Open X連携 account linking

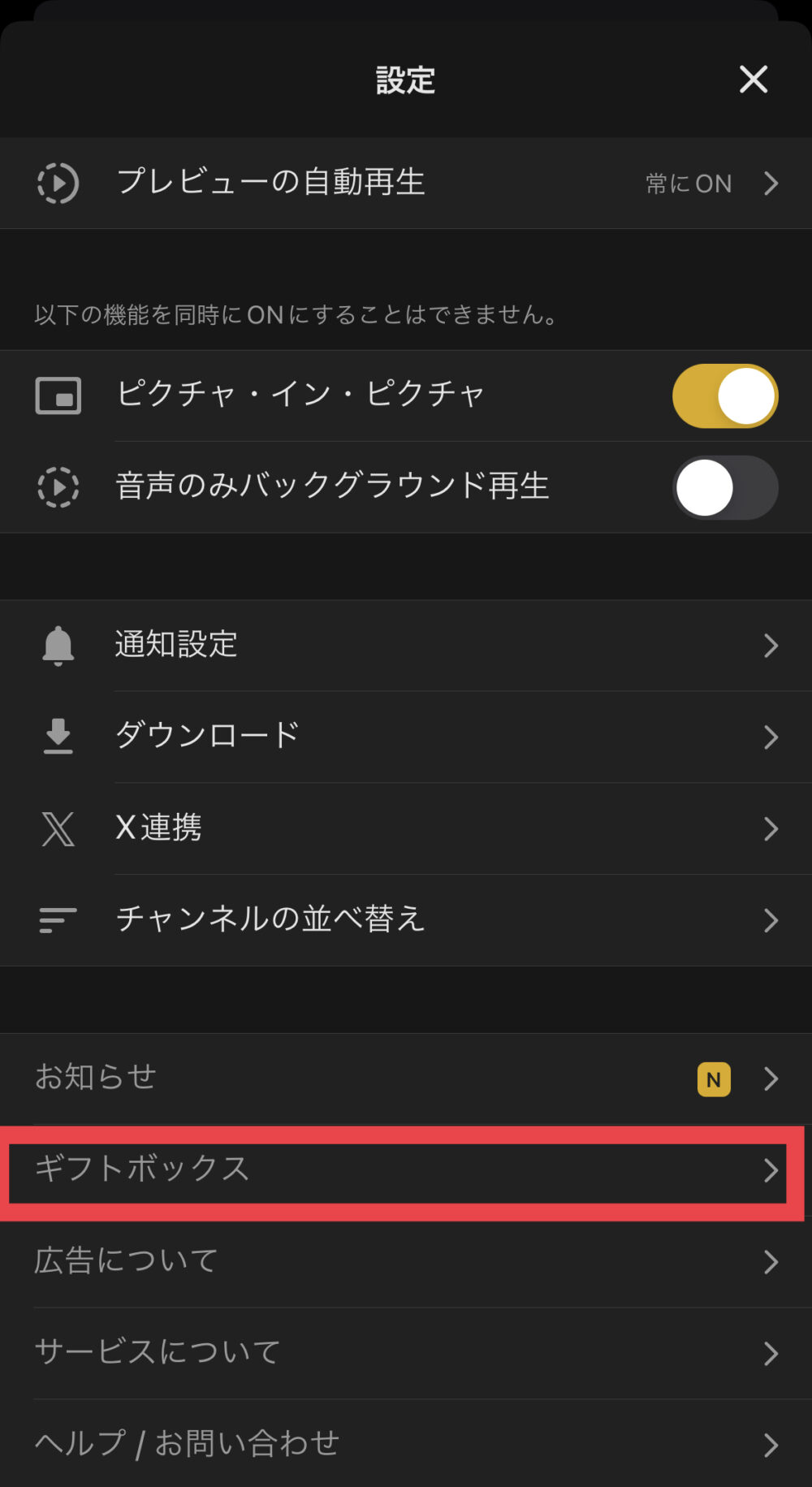406,828
